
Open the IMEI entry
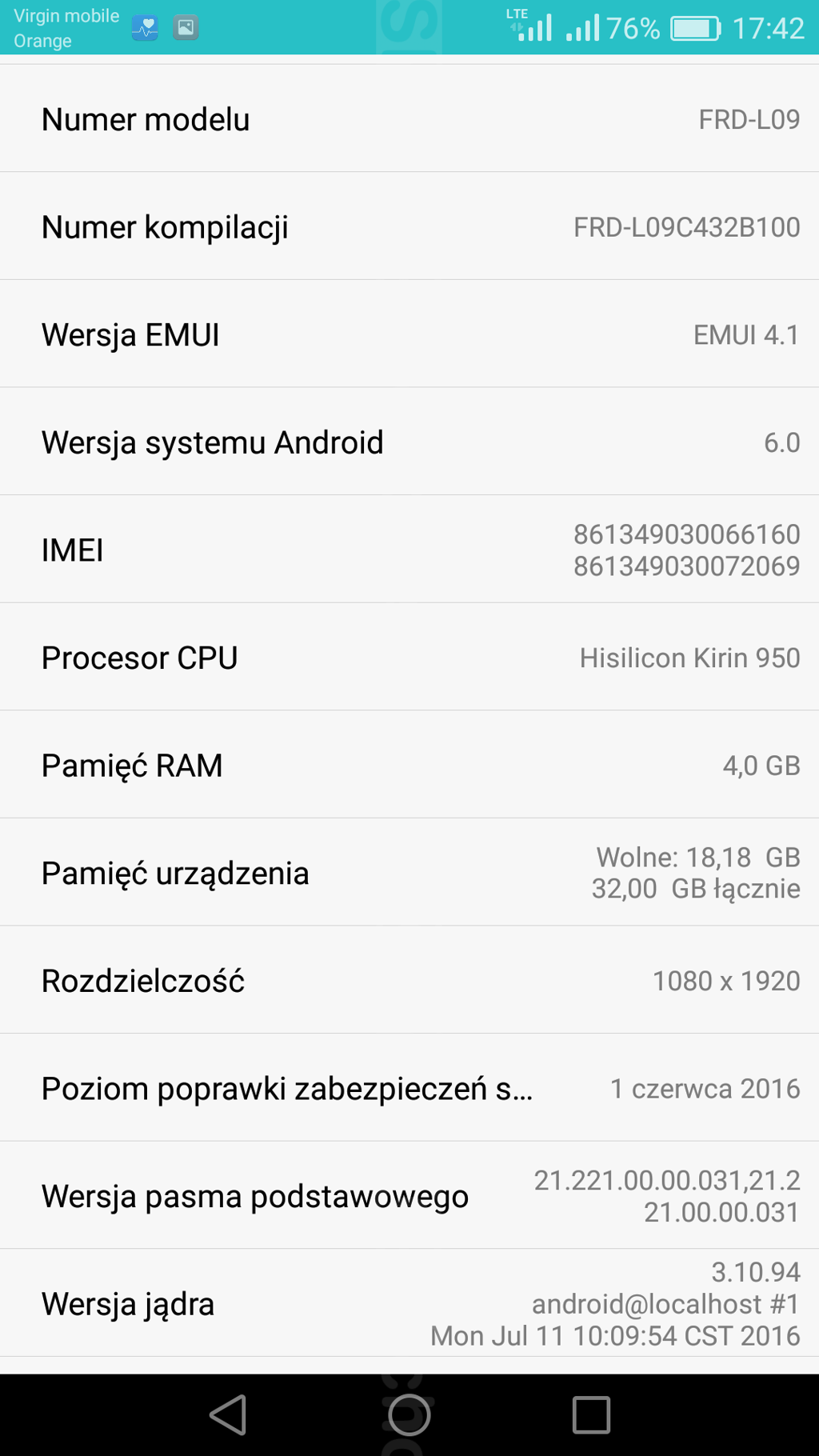point(409,550)
